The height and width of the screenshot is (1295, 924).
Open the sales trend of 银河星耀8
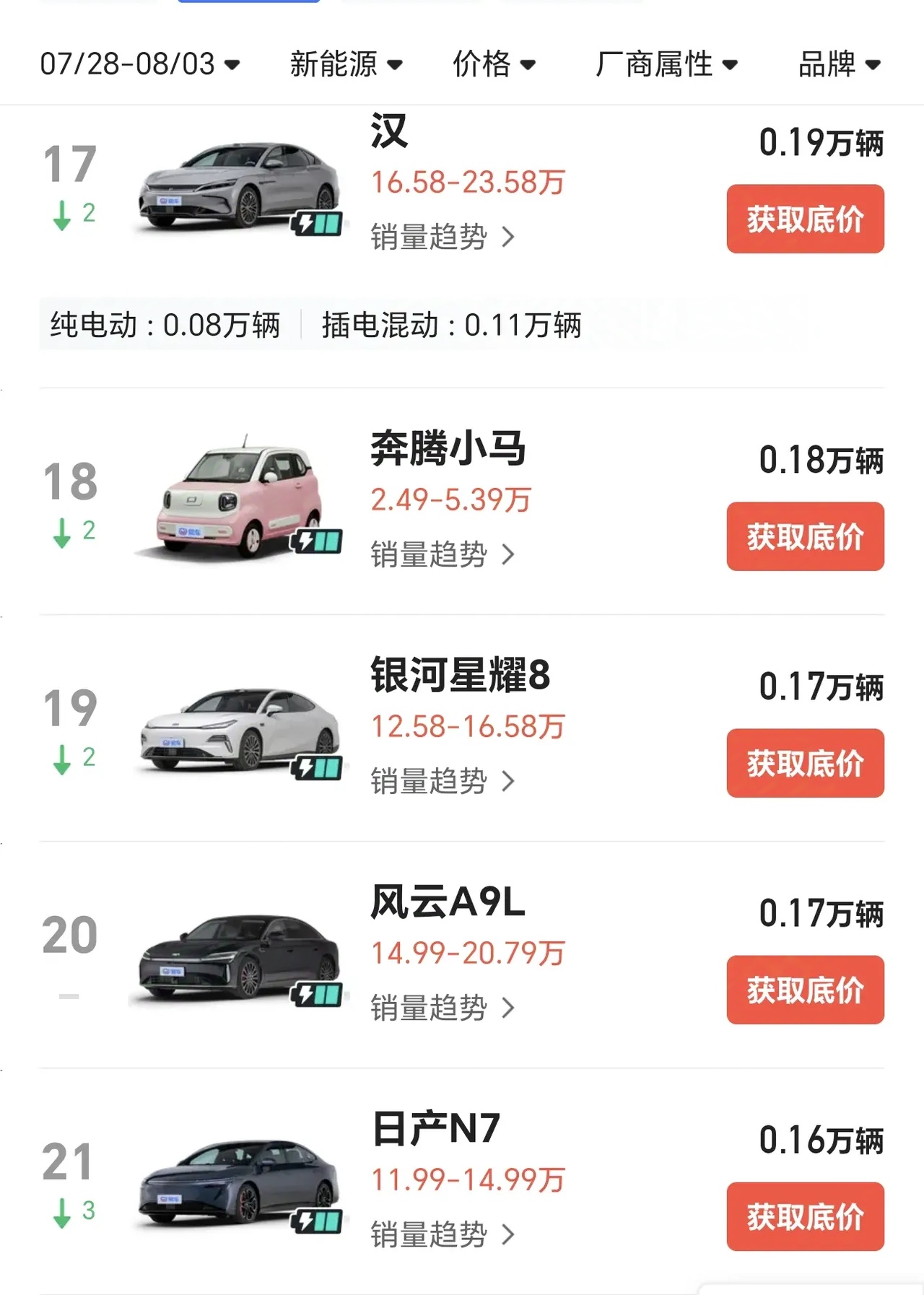(443, 781)
